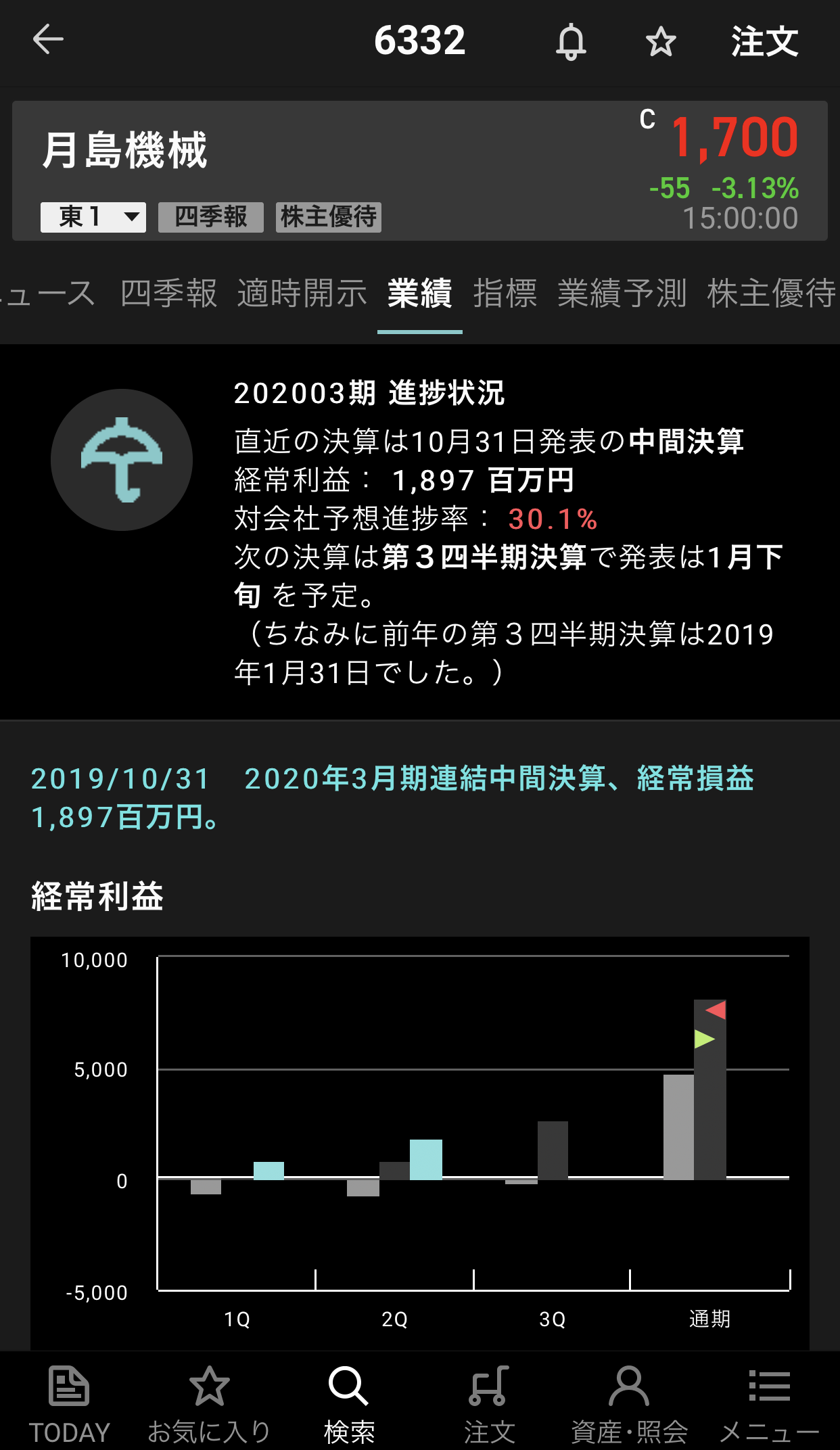Switch to the 株主優待 top tab
The image size is (840, 1450).
coord(771,294)
